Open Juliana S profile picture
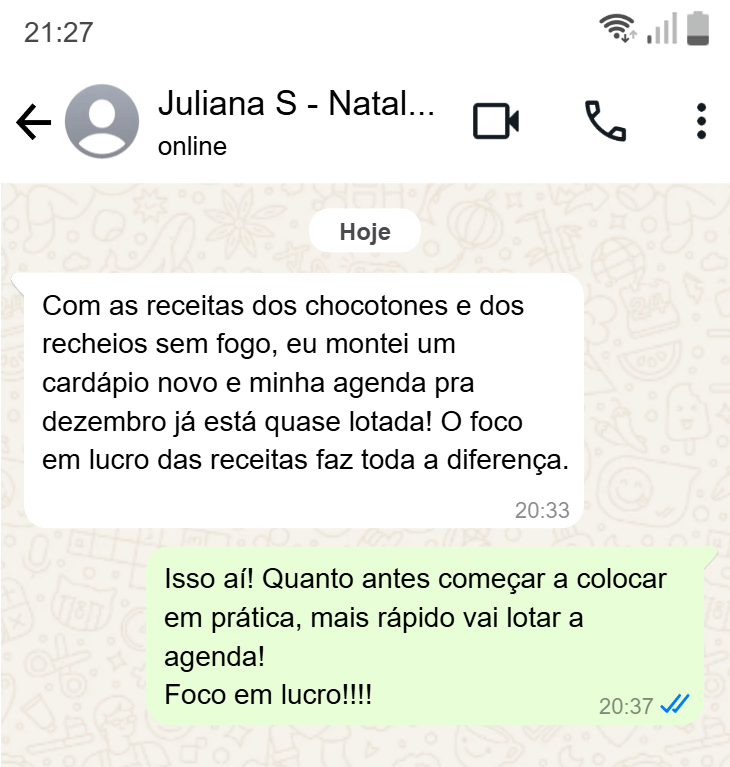This screenshot has width=730, height=767. pos(102,122)
